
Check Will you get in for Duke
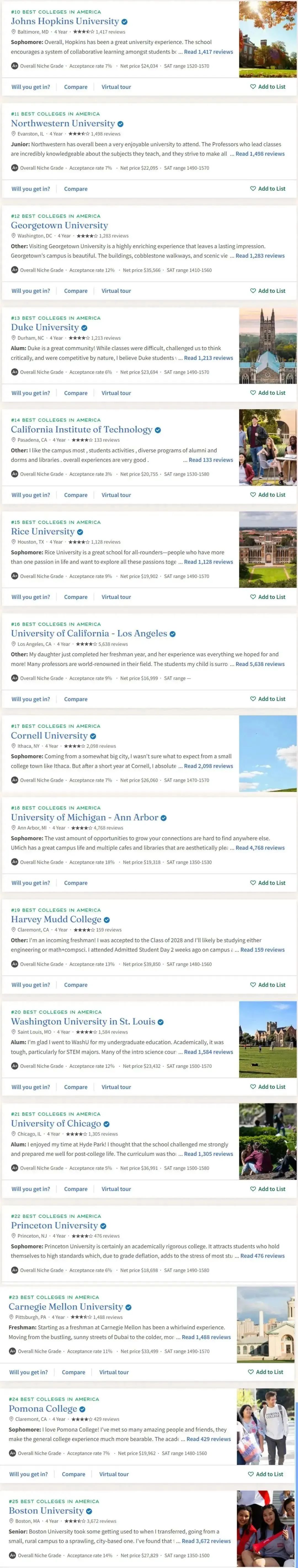[30, 393]
